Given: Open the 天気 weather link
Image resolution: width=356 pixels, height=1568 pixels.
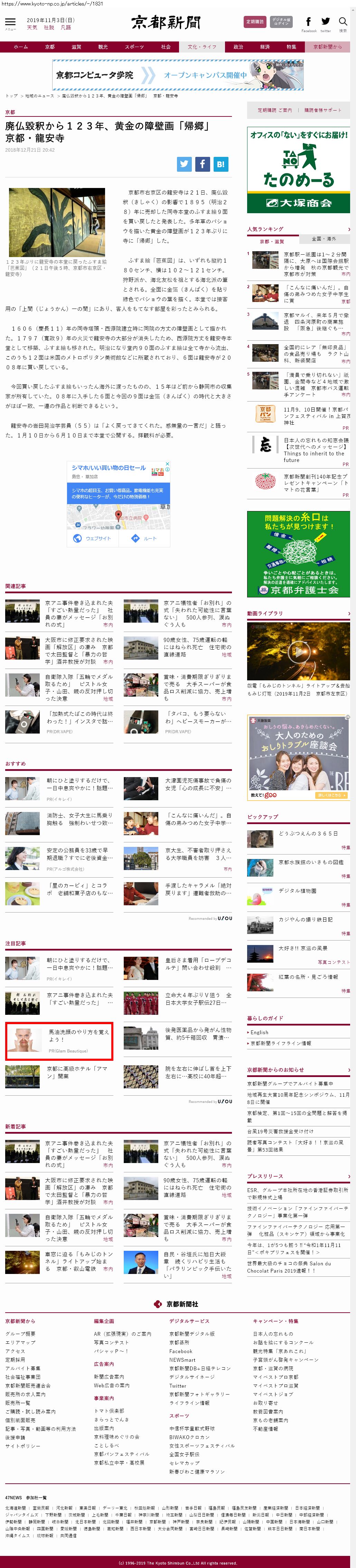Looking at the screenshot, I should pos(32,27).
